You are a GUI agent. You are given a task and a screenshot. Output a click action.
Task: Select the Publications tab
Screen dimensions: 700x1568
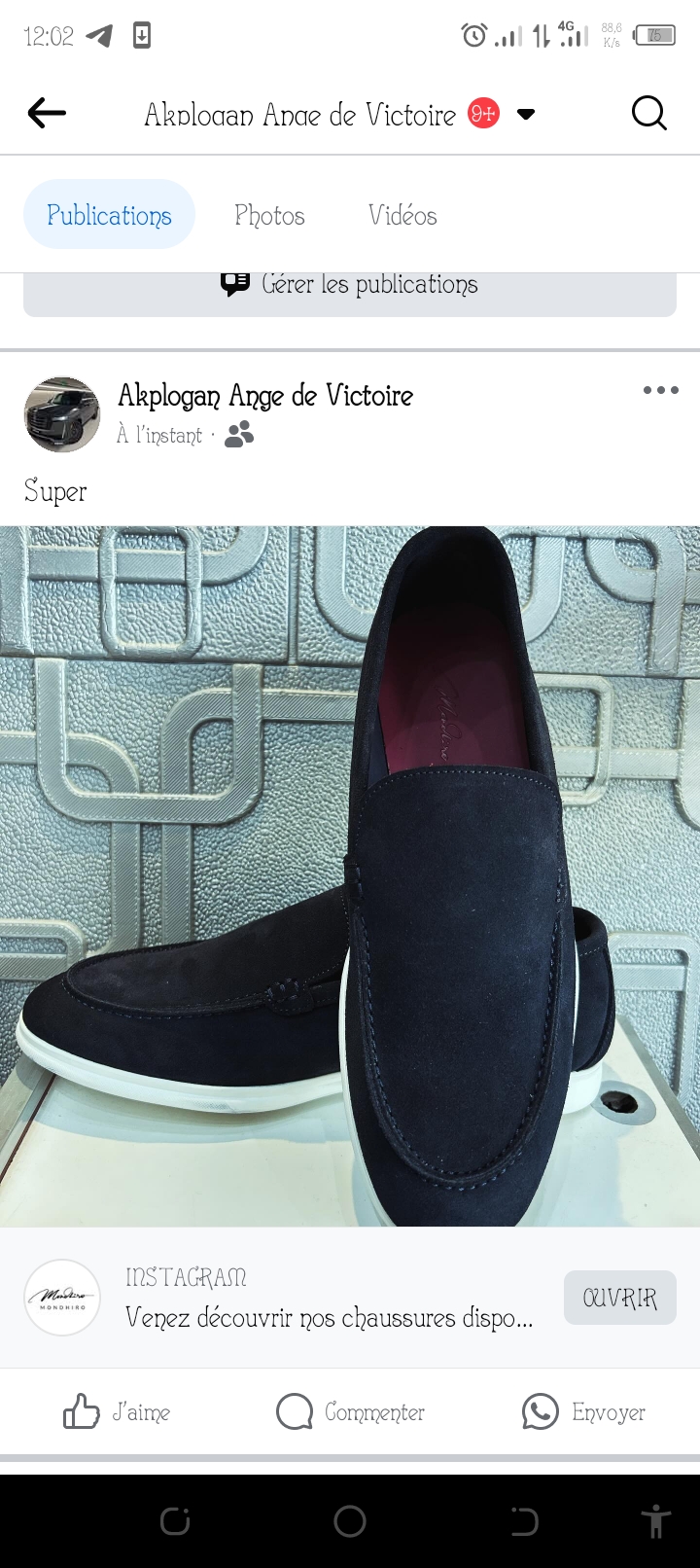point(109,214)
